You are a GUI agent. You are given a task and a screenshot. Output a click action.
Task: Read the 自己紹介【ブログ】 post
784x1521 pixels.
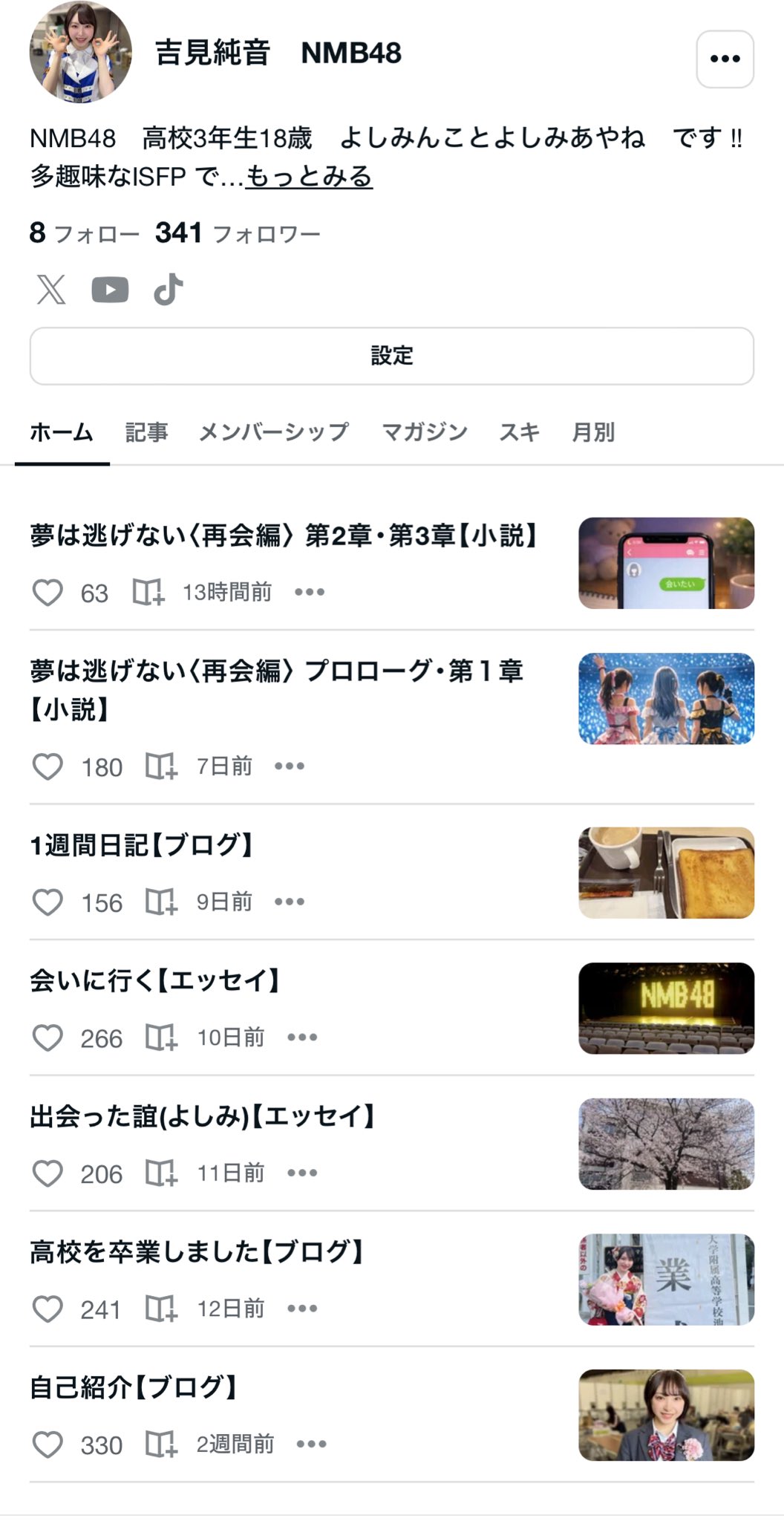tap(134, 1387)
